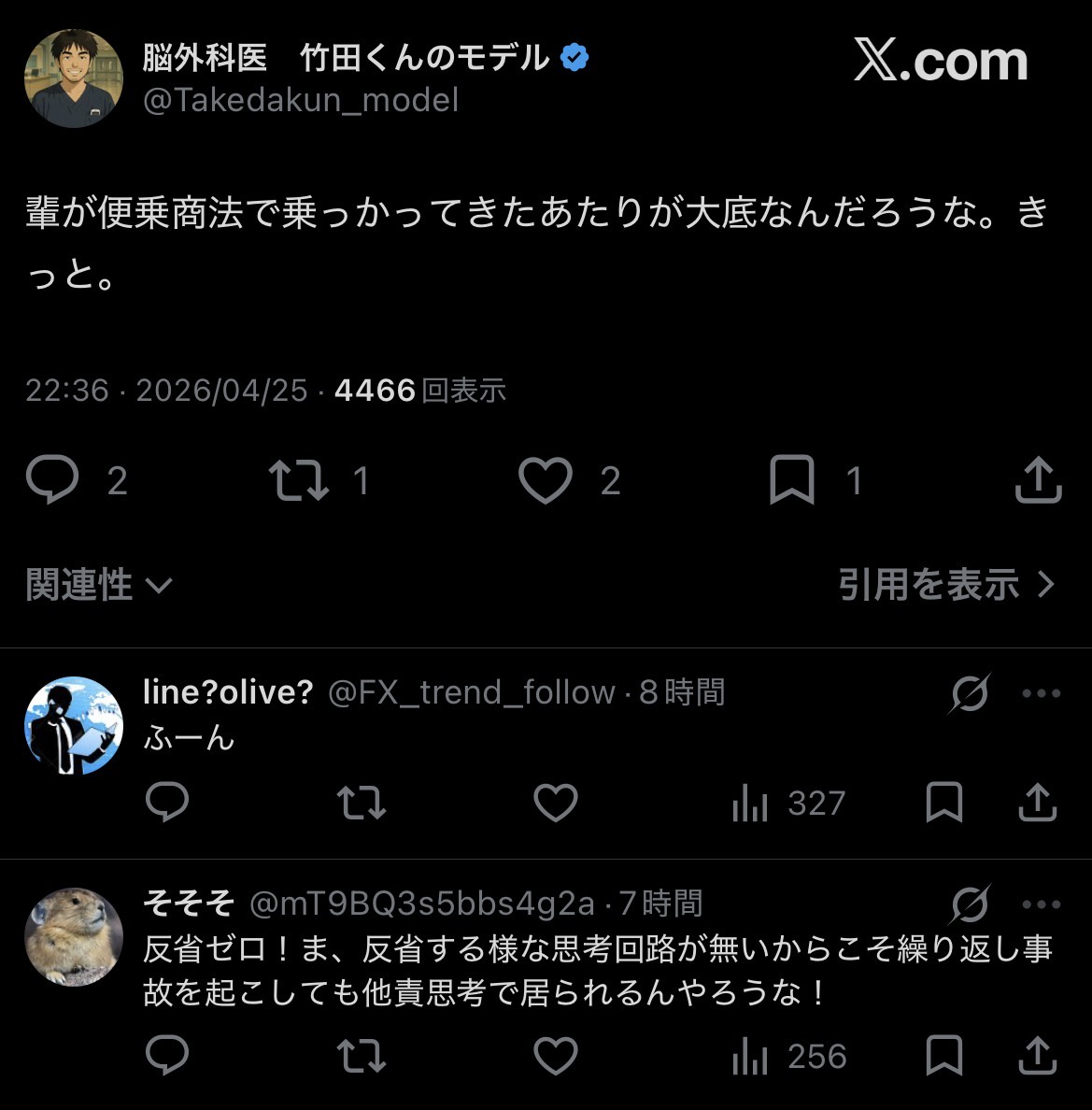Click the blue verified badge next to the username
Screen dimensions: 1092x1110
572,56
